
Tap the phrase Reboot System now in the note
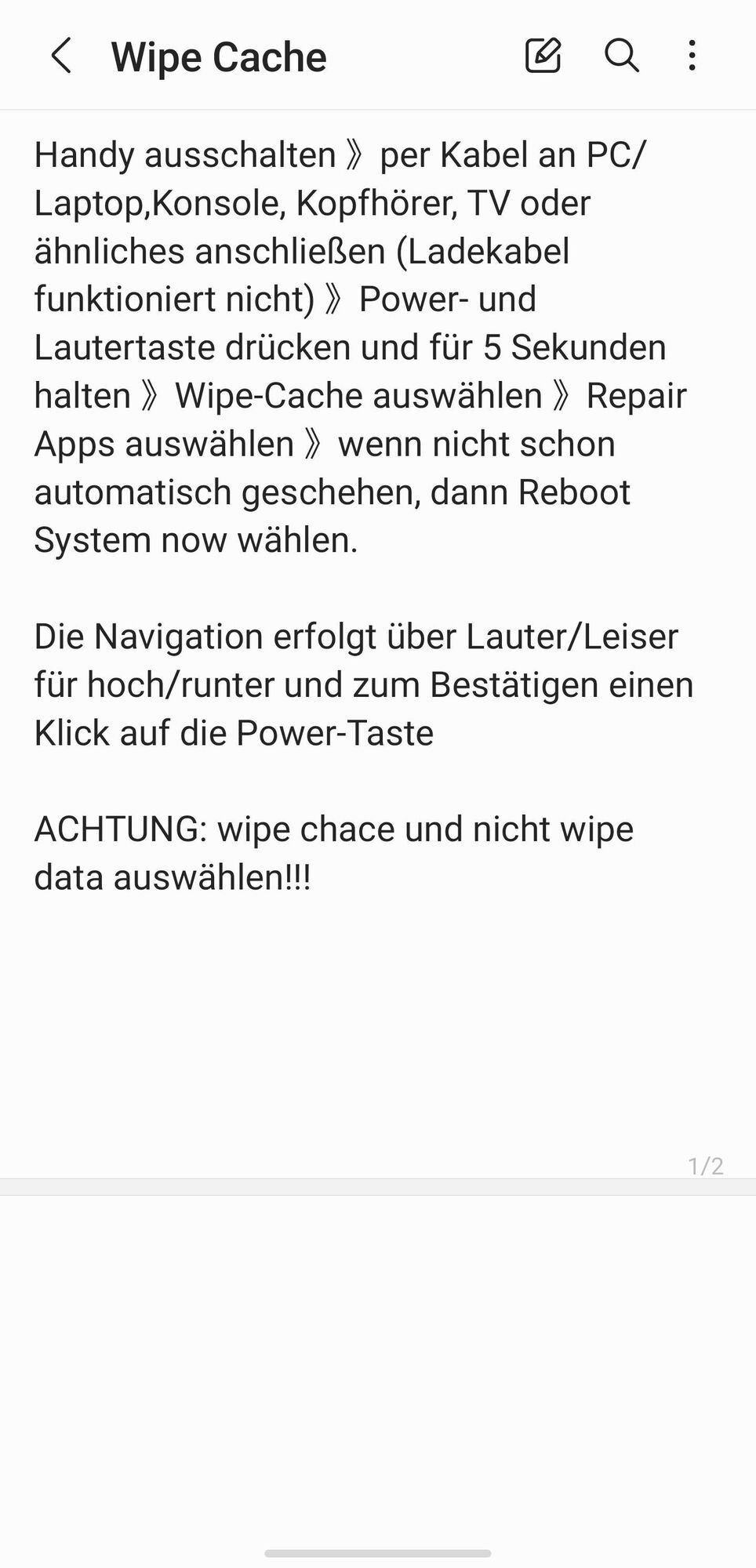[572, 492]
